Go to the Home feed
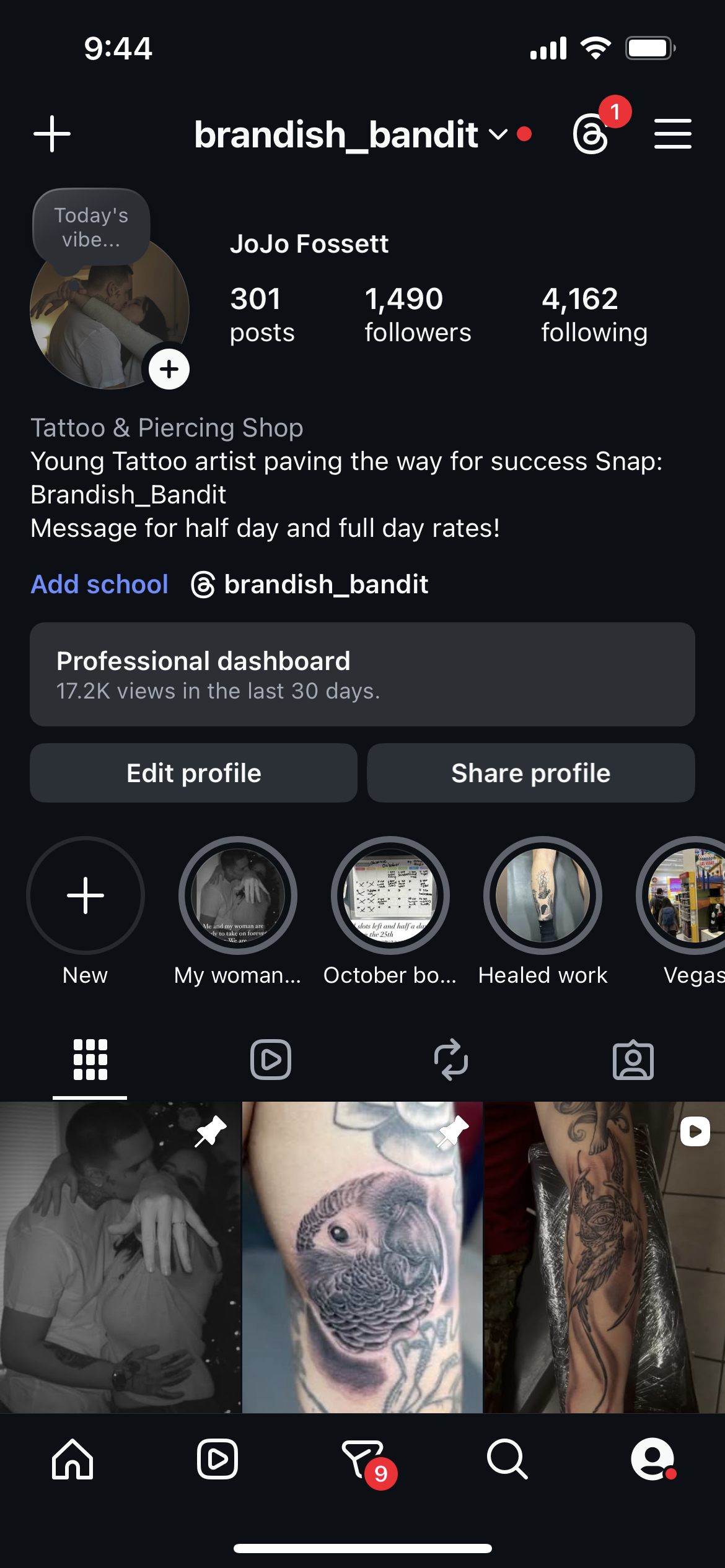This screenshot has height=1568, width=725. tap(72, 1459)
